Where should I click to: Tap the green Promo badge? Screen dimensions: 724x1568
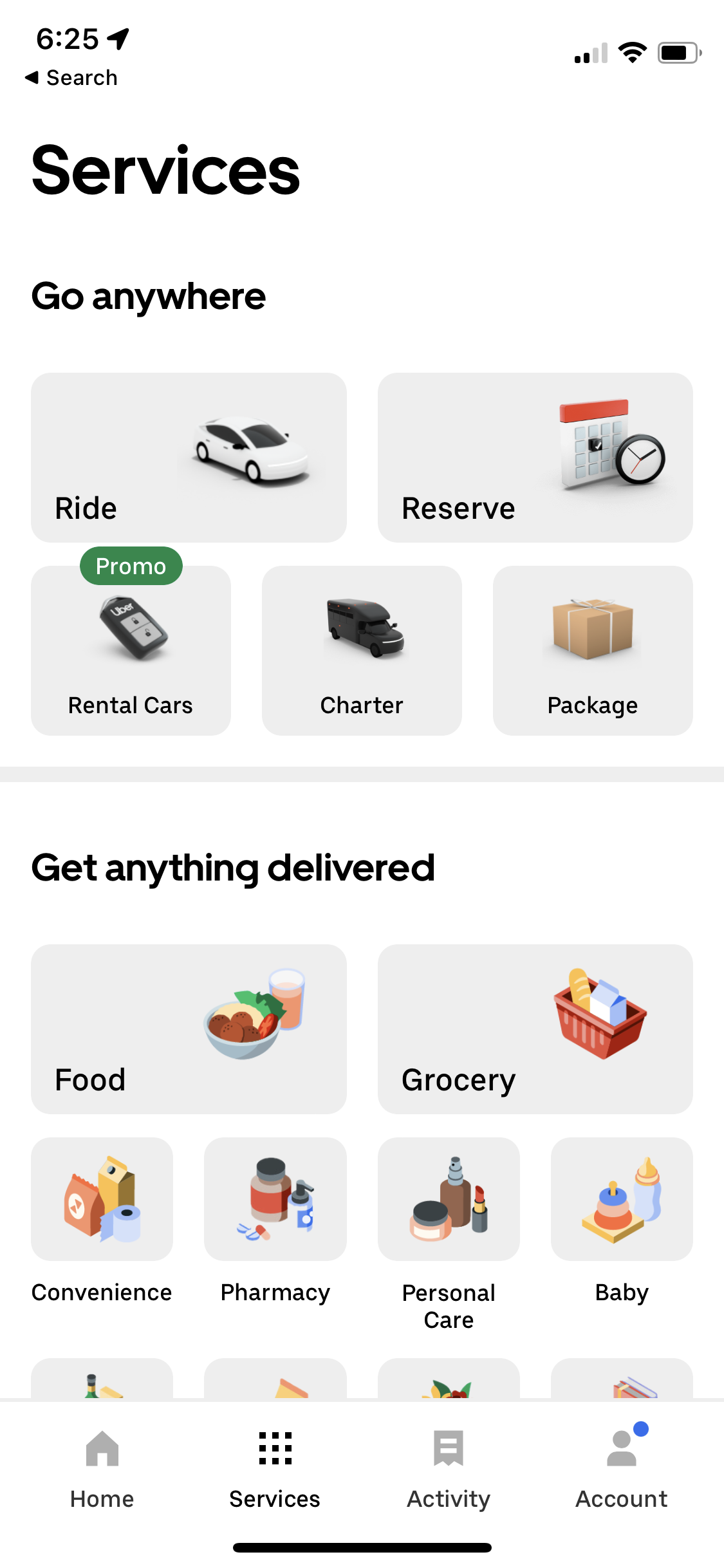tap(131, 566)
